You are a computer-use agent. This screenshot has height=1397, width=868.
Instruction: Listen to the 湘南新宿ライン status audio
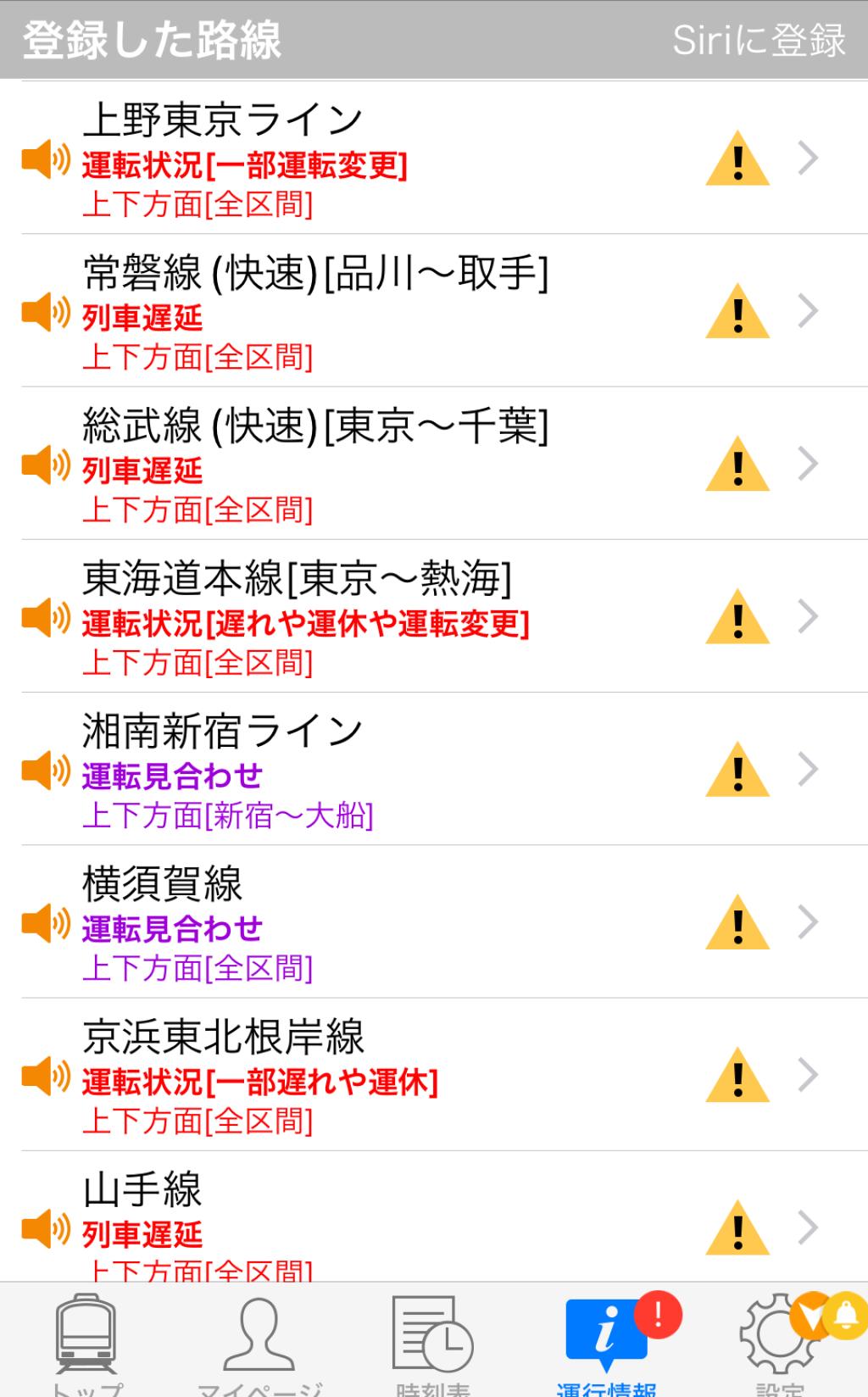(x=46, y=770)
